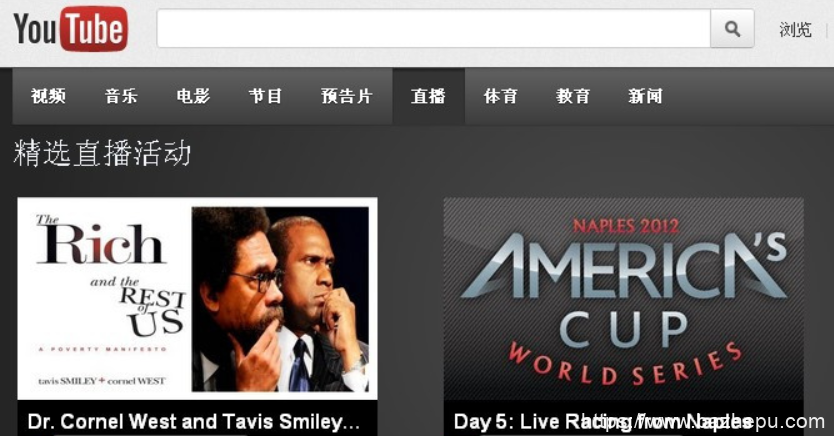
Task: Open the 浏览 browse link
Action: pyautogui.click(x=795, y=30)
